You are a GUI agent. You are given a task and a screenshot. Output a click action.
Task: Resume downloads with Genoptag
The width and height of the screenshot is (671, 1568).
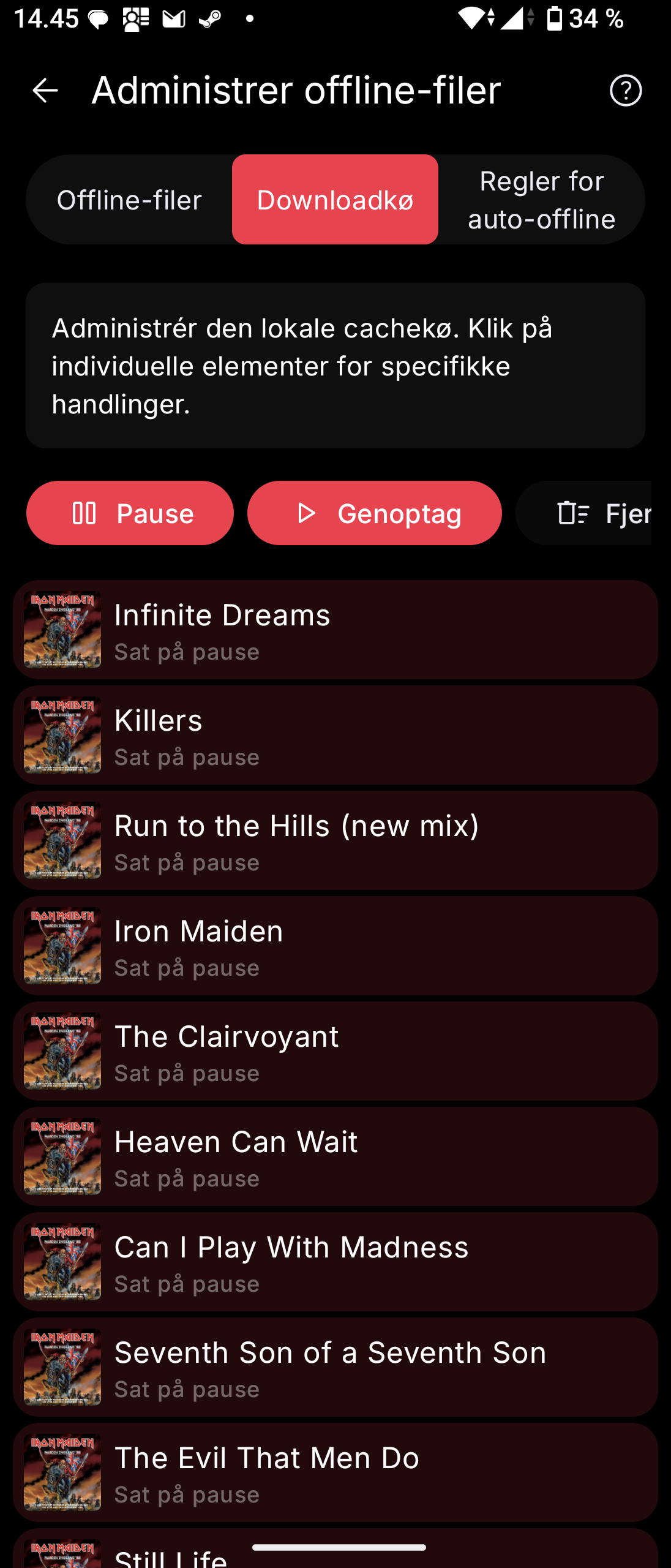coord(374,513)
